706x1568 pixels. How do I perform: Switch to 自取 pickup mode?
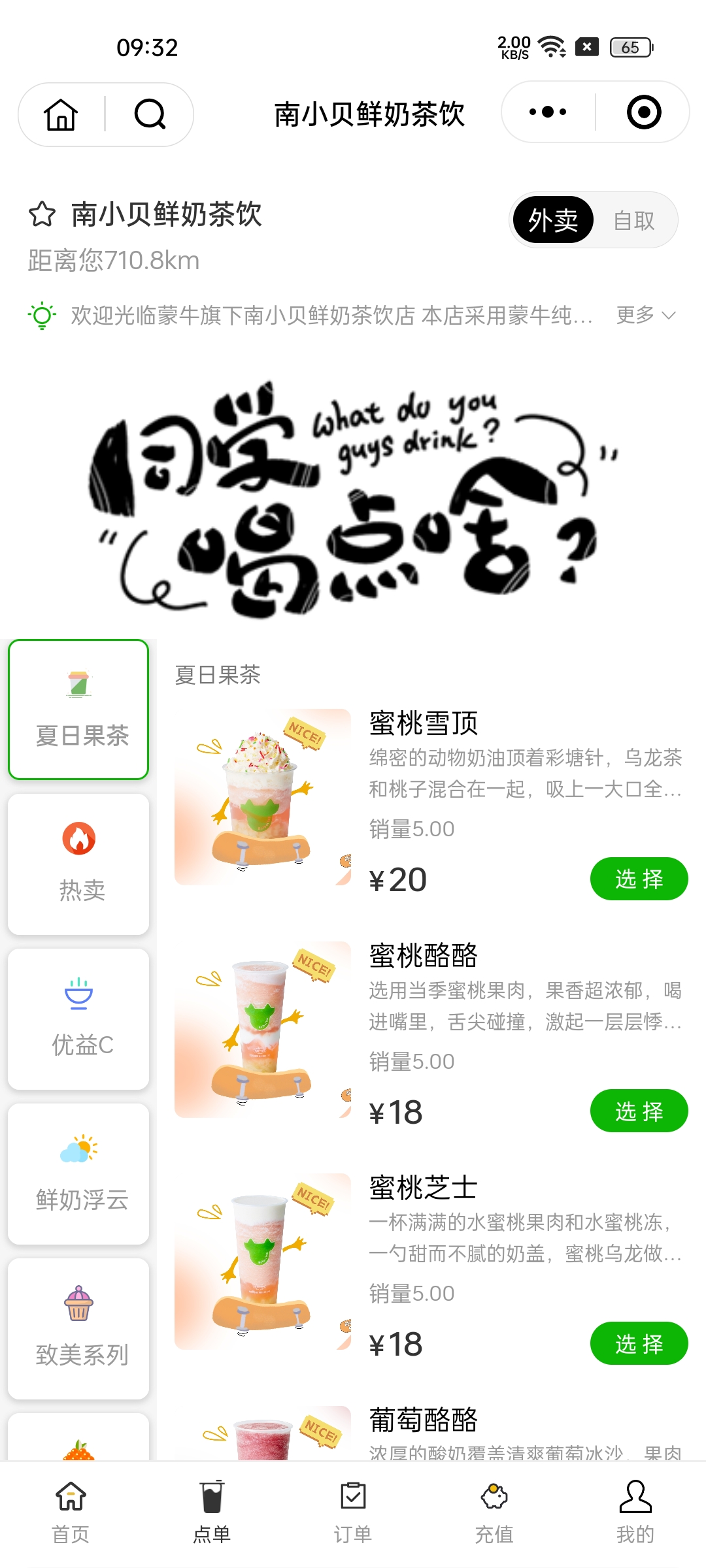click(634, 220)
